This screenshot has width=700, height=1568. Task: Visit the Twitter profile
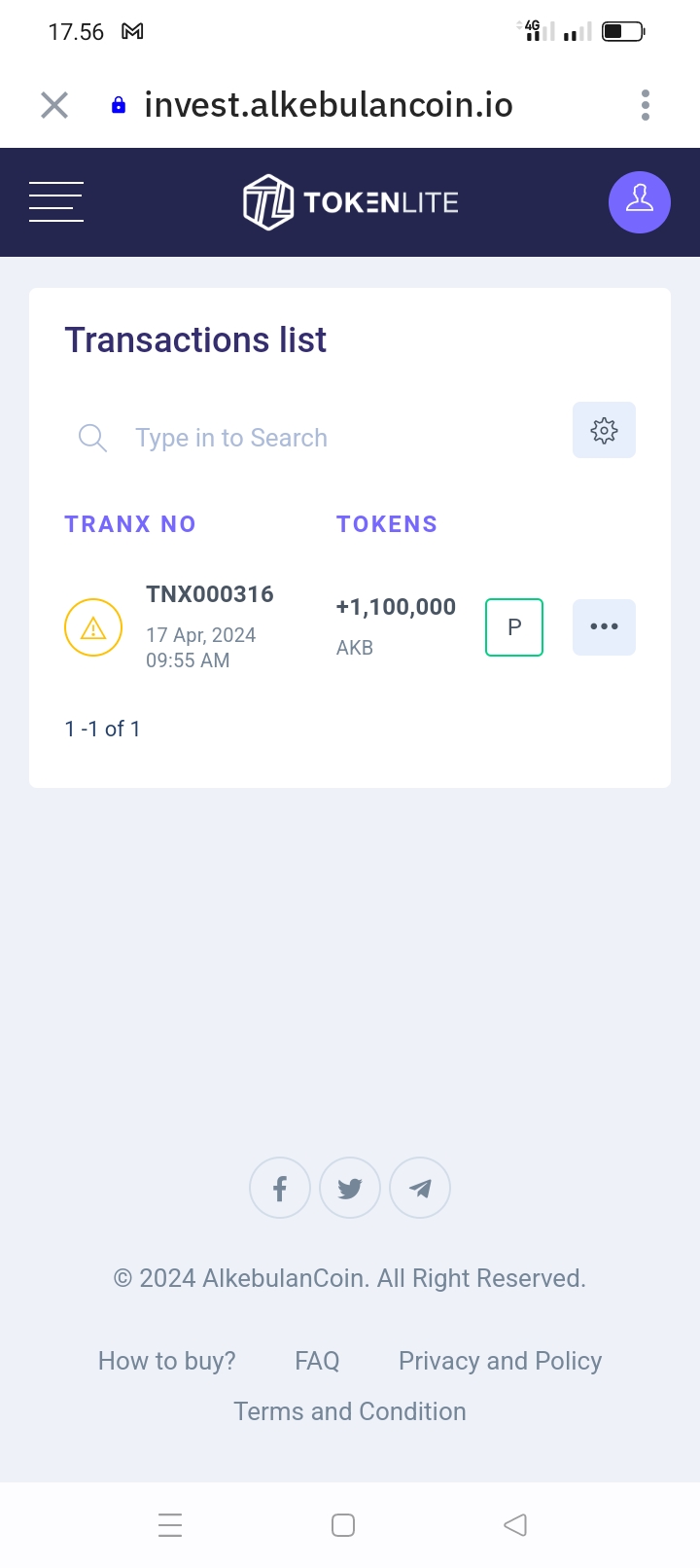tap(350, 1188)
